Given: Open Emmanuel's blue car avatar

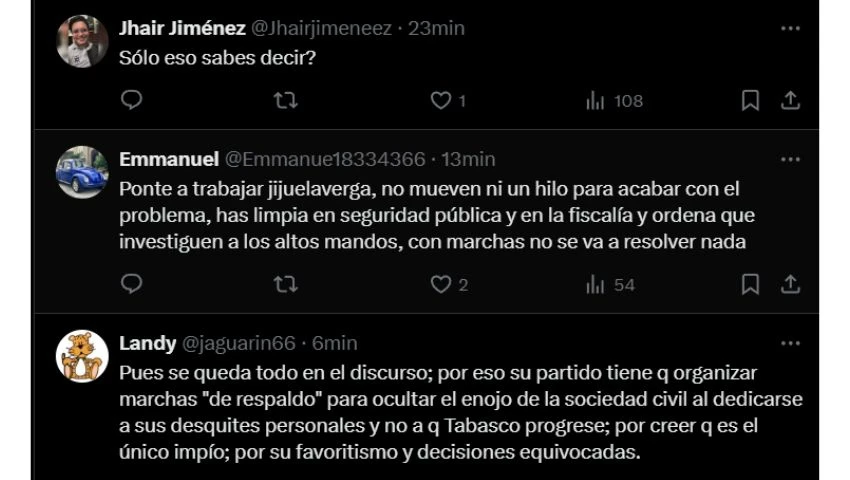Looking at the screenshot, I should [x=82, y=173].
